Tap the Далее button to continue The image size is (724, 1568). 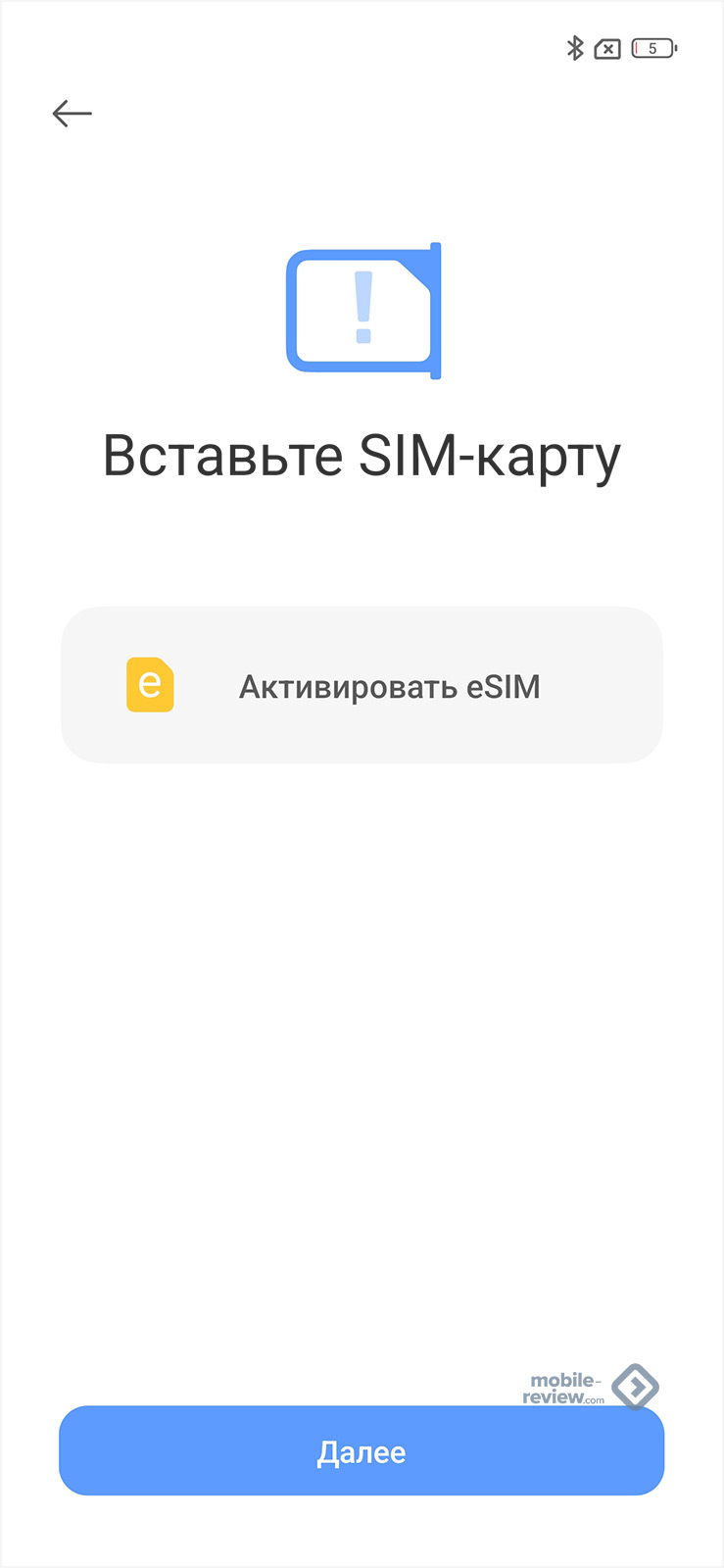point(362,1451)
